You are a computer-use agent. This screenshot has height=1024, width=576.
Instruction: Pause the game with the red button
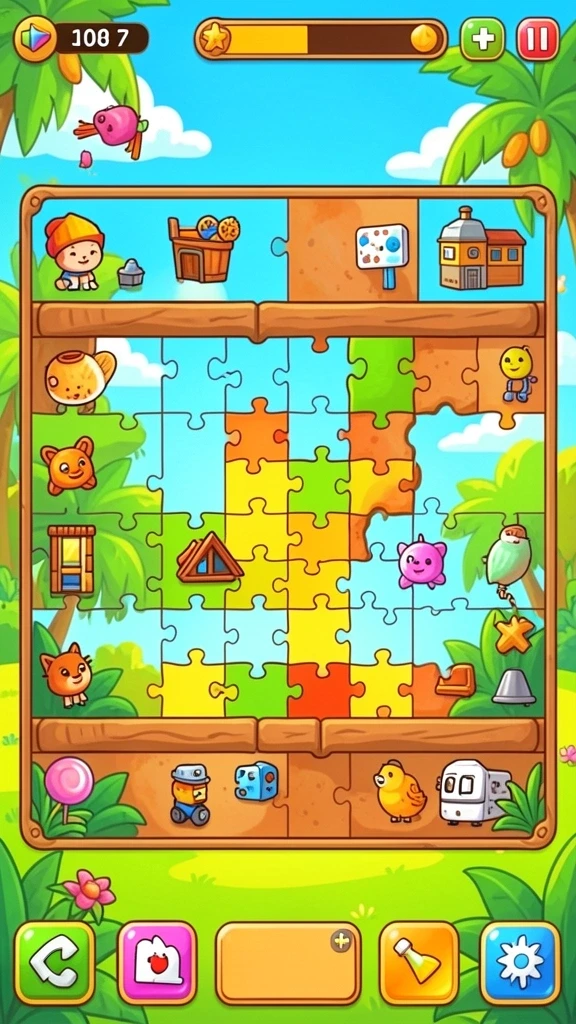tap(537, 39)
